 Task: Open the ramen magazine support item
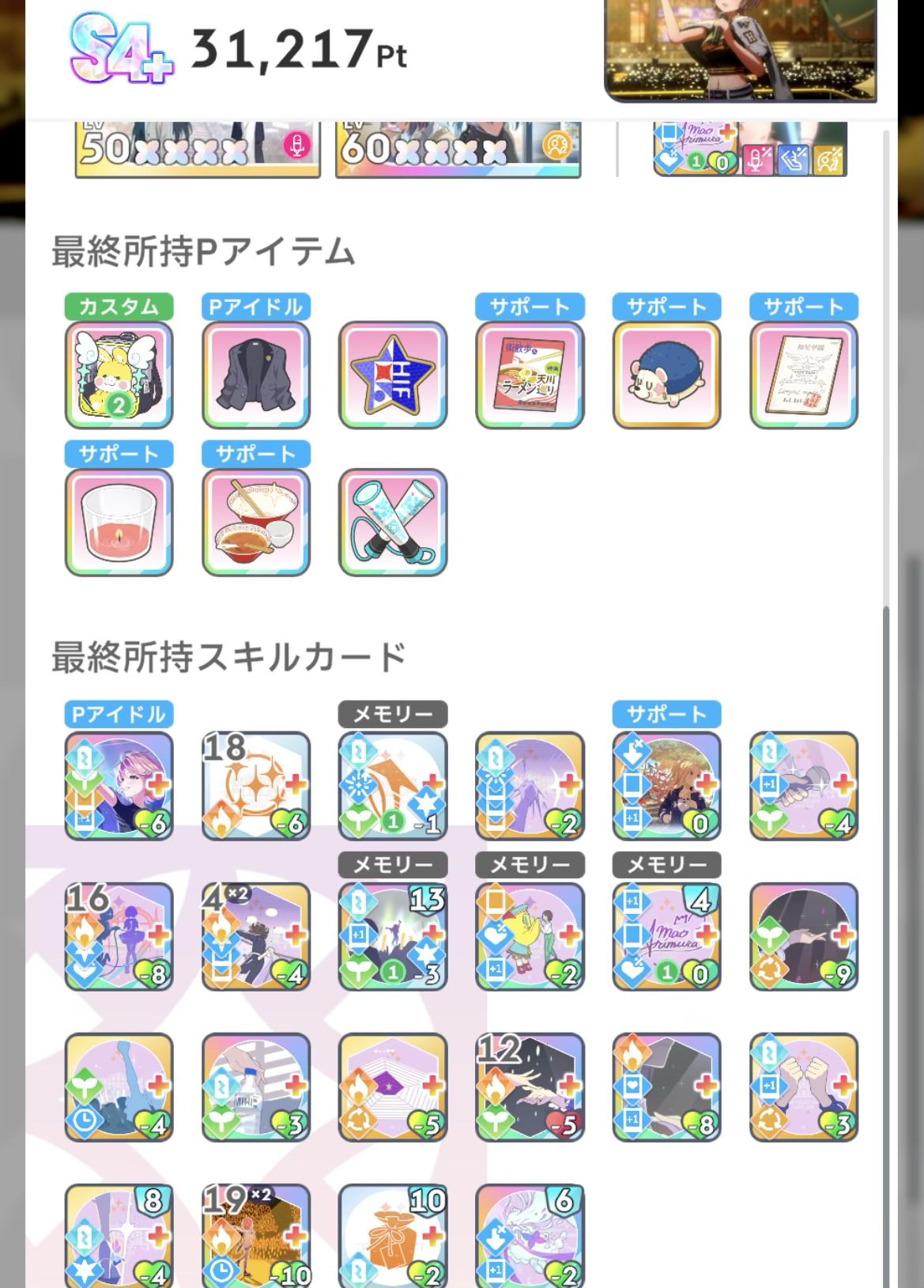pos(530,375)
